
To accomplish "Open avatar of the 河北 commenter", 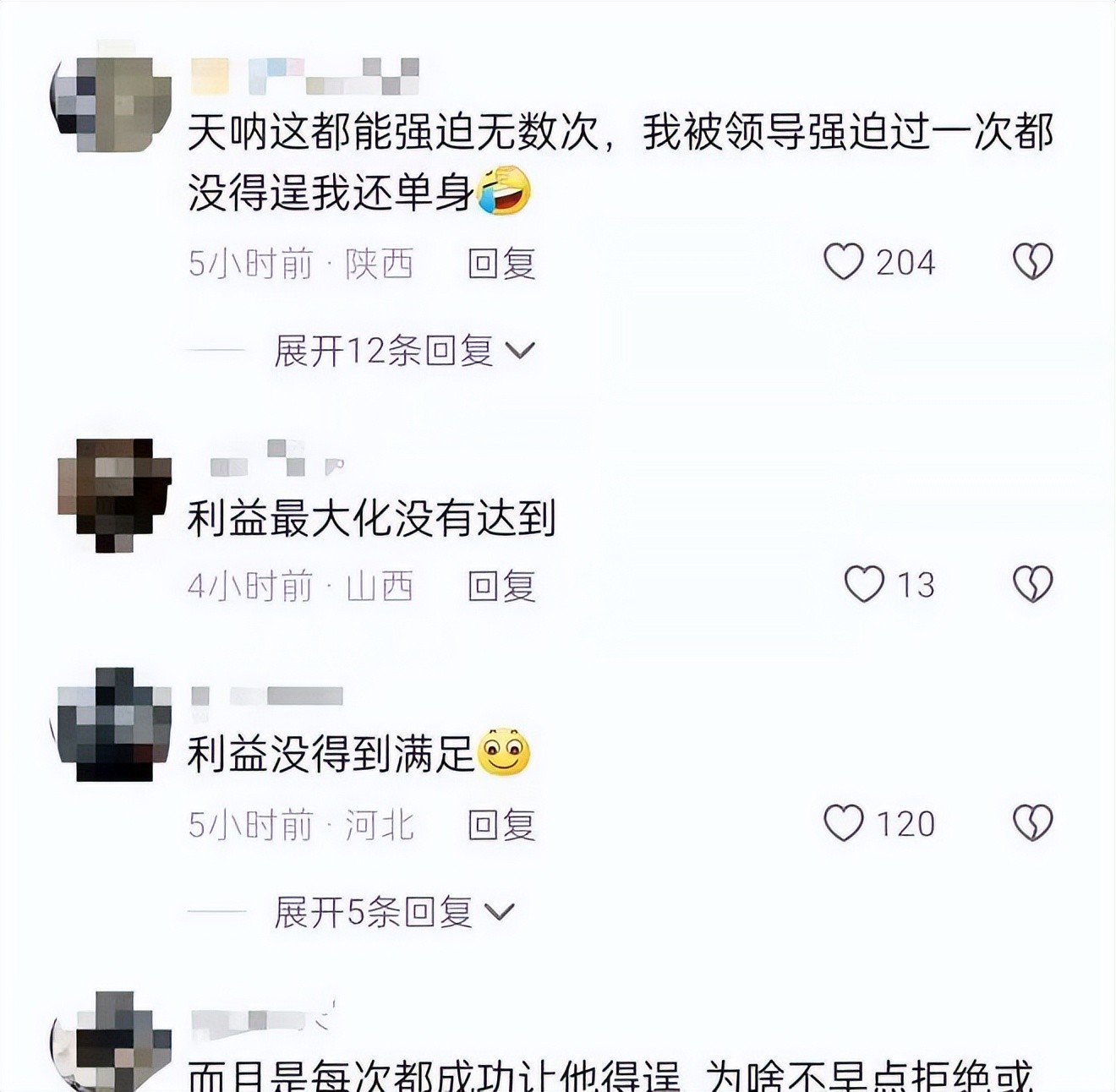I will [x=112, y=725].
